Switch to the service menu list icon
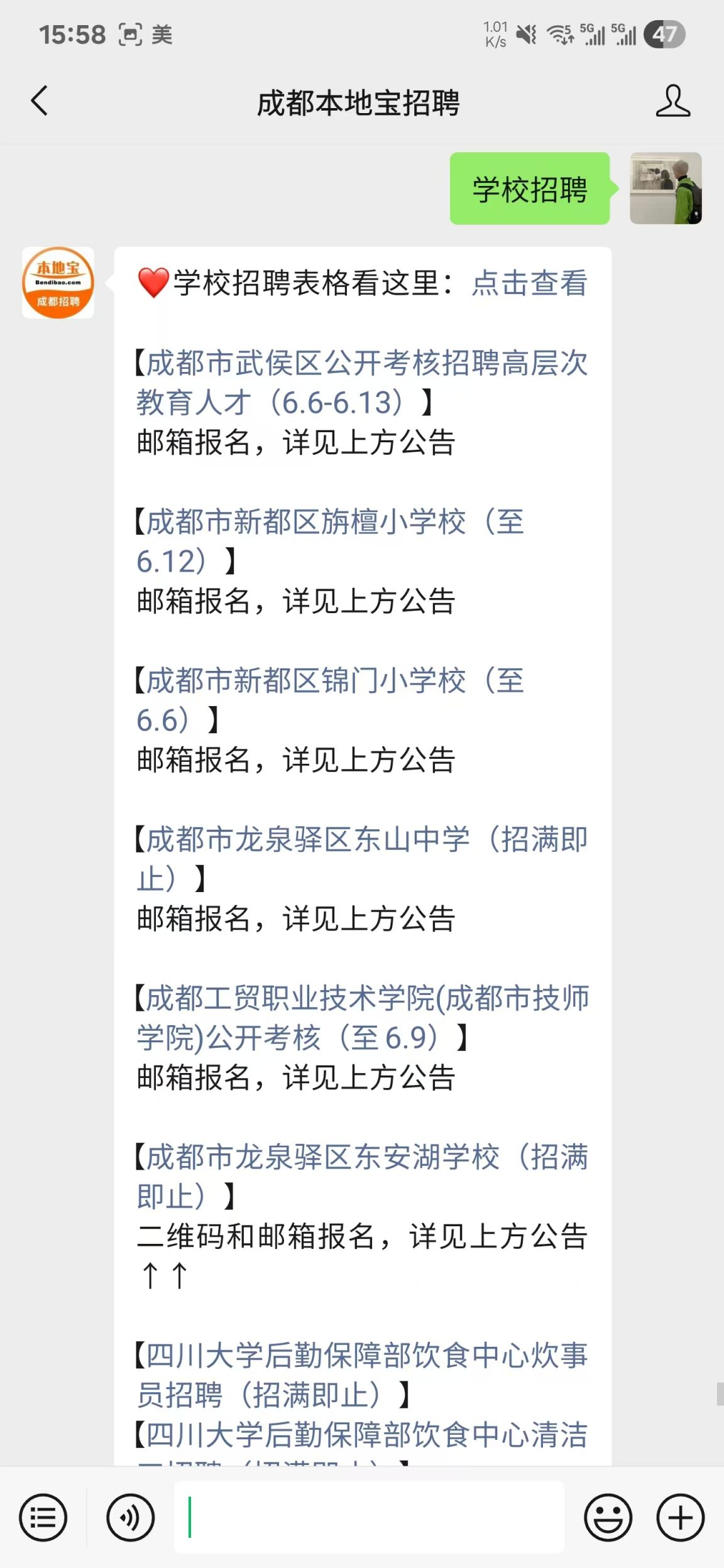724x1568 pixels. coord(43,1518)
